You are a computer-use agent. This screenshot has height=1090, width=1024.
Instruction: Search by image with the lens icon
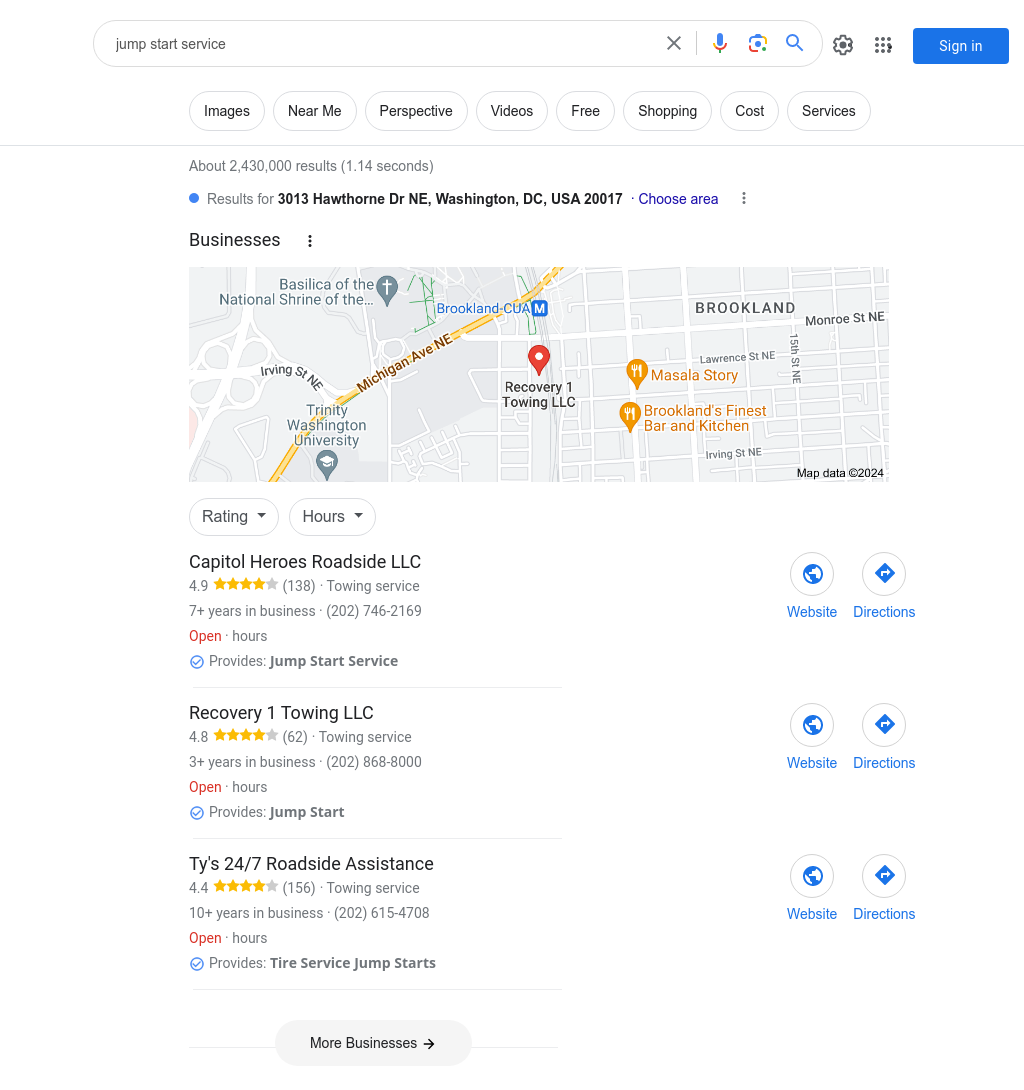click(x=758, y=43)
